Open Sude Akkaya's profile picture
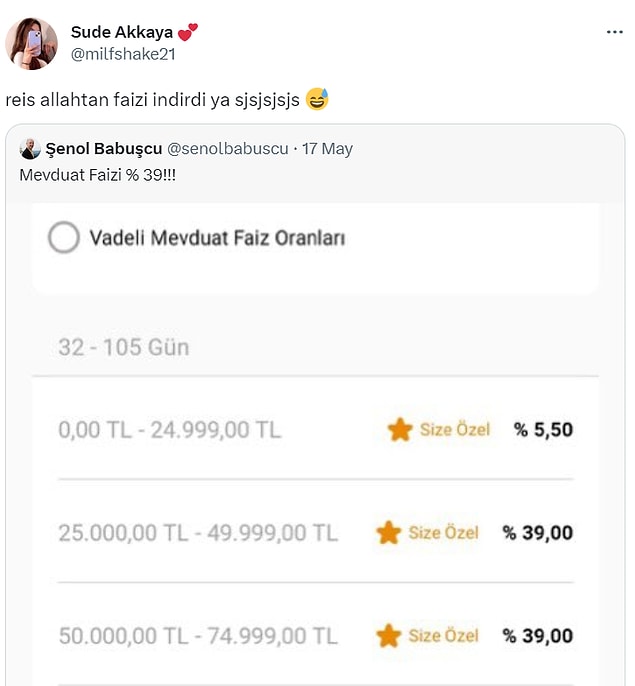Screen dimensions: 635x686 (x=32, y=44)
